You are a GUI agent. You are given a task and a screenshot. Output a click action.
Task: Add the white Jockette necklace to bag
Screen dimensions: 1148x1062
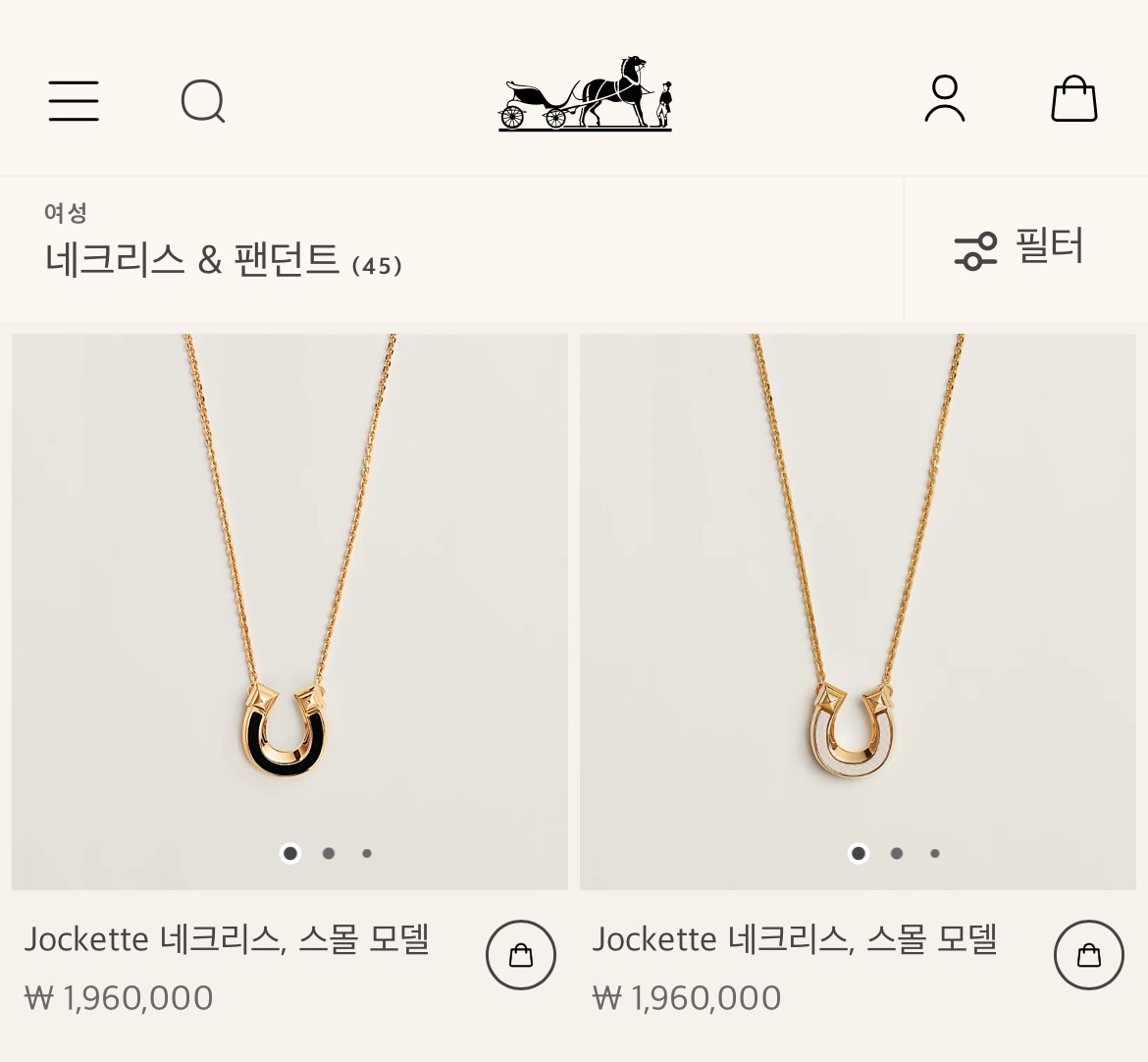1089,955
